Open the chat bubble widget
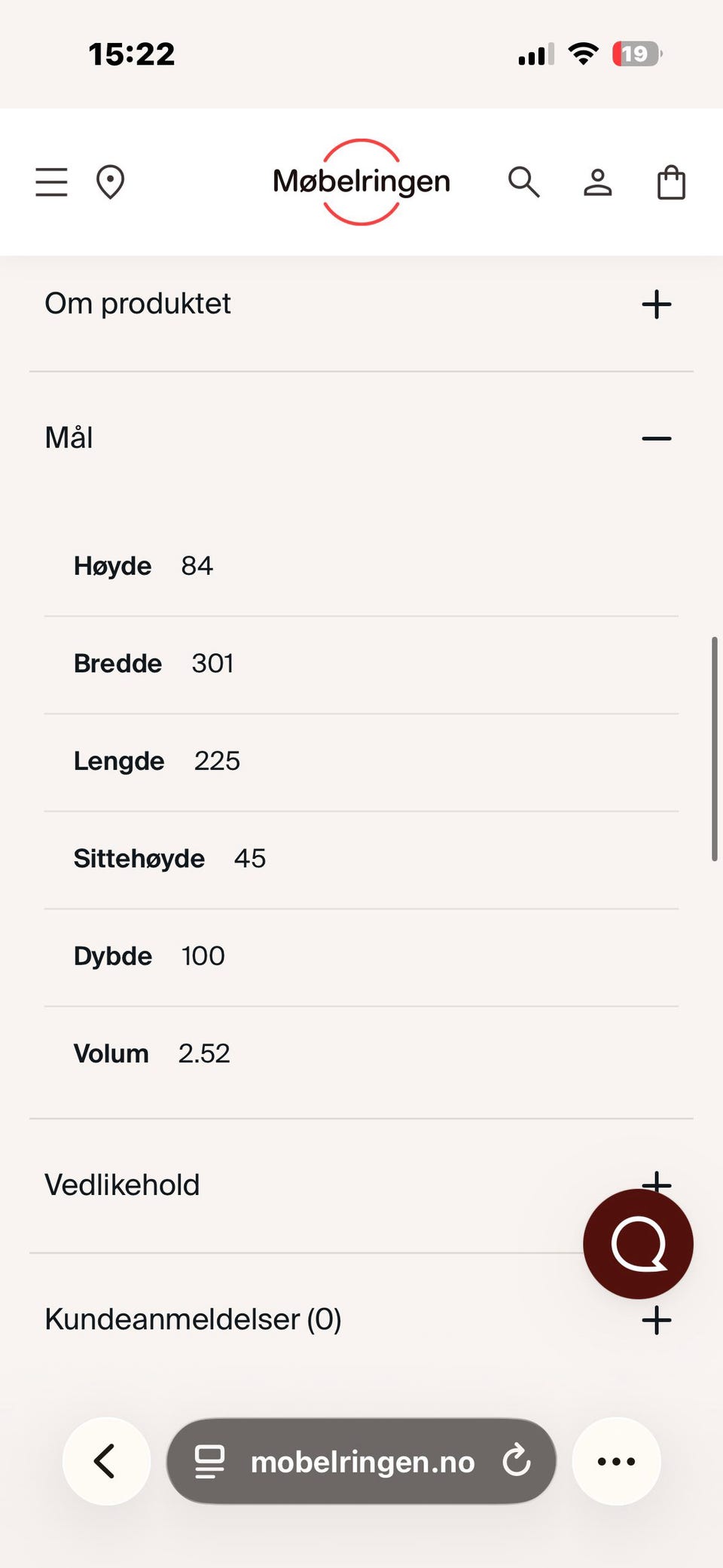 (x=638, y=1243)
